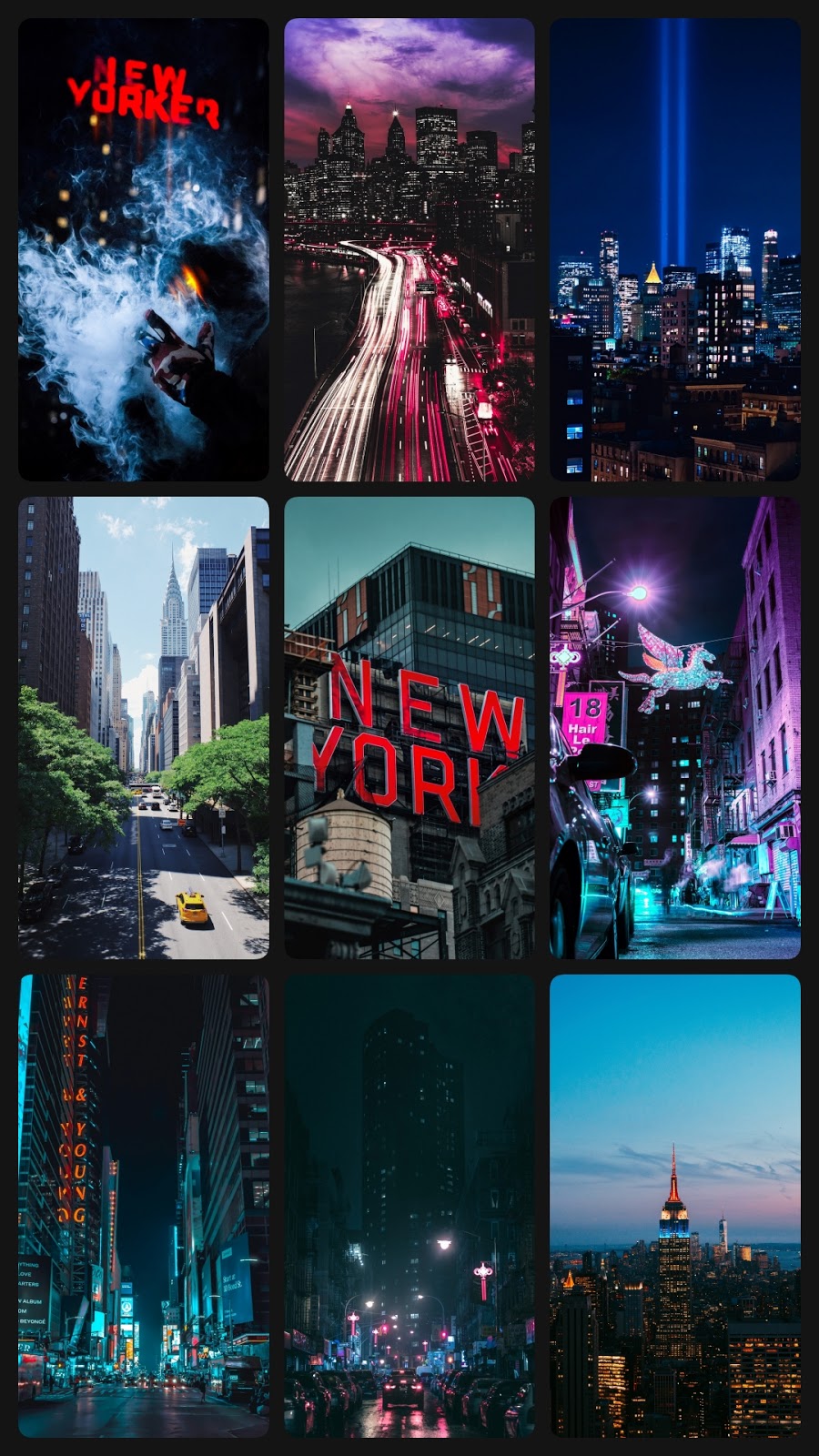Open the red NEW YORK sign wallpaper
This screenshot has width=819, height=1456.
click(x=409, y=727)
